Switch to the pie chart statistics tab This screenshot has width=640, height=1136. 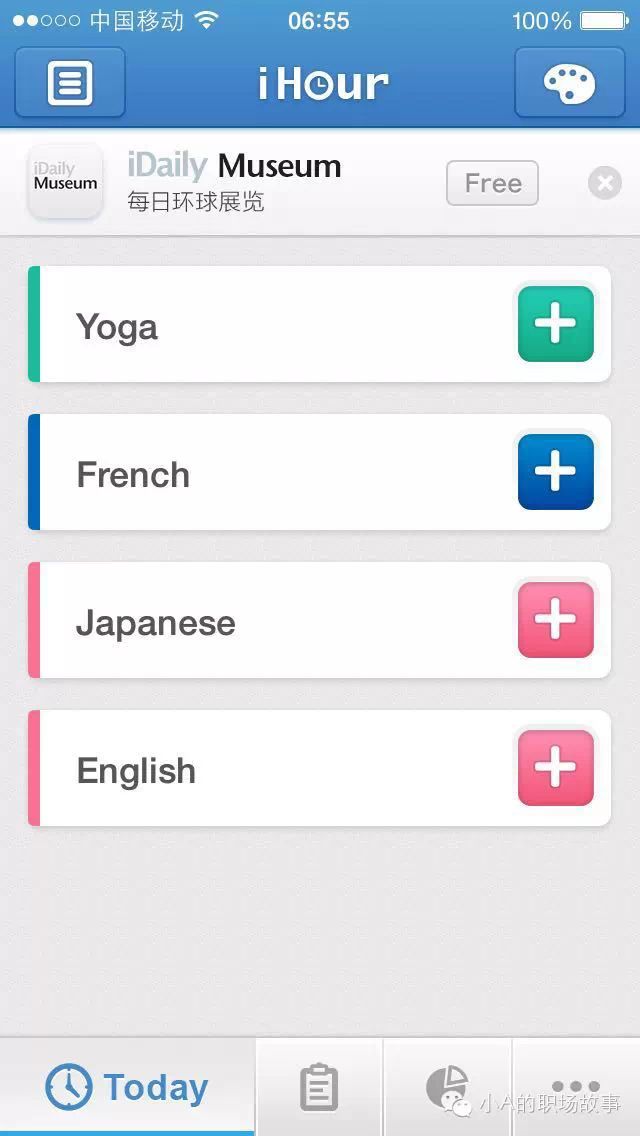tap(447, 1085)
